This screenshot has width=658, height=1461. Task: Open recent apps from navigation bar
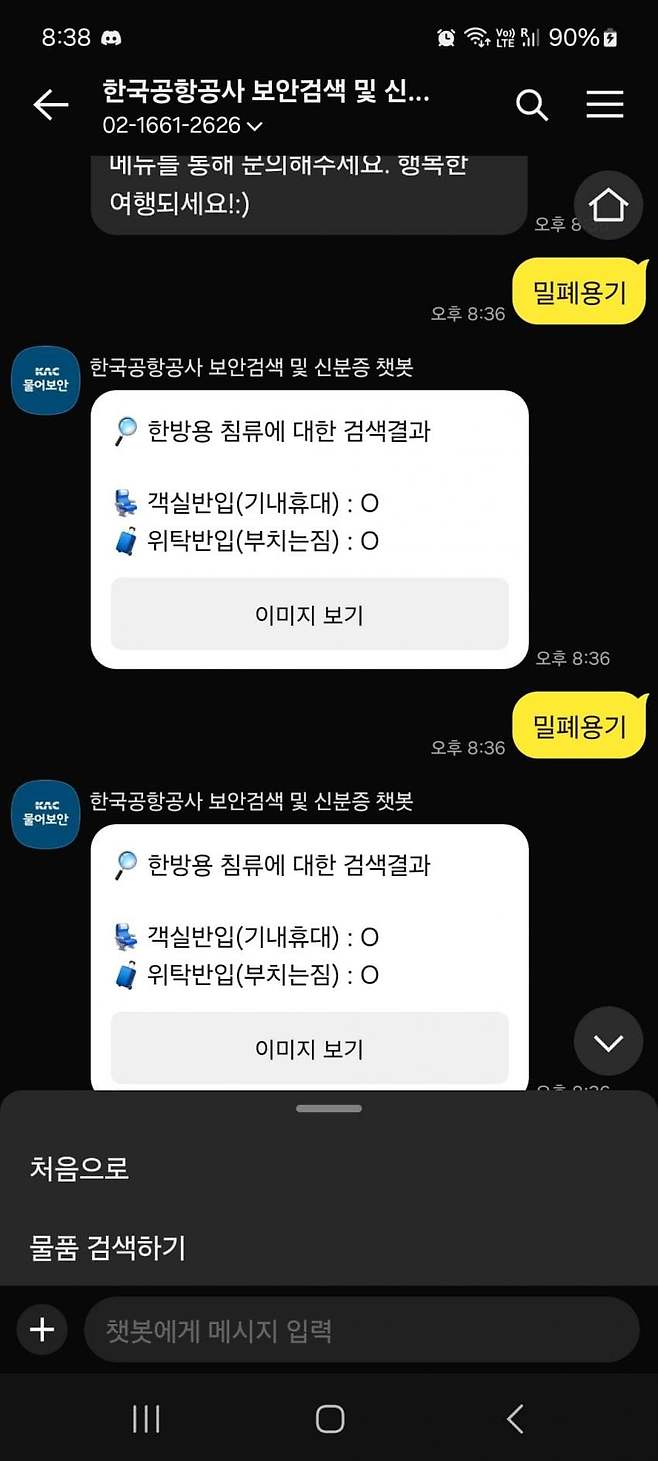(x=146, y=1418)
